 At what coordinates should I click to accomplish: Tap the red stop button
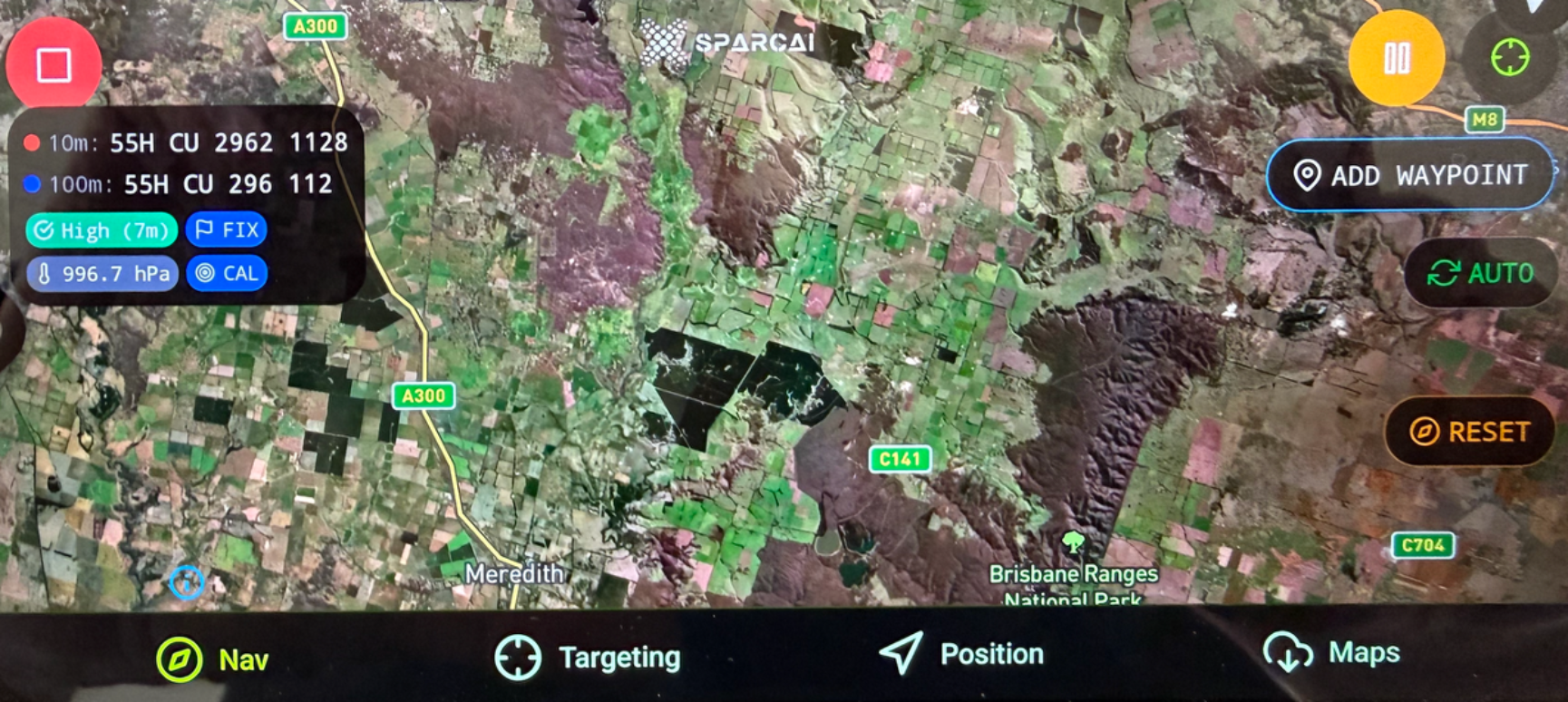(x=54, y=65)
